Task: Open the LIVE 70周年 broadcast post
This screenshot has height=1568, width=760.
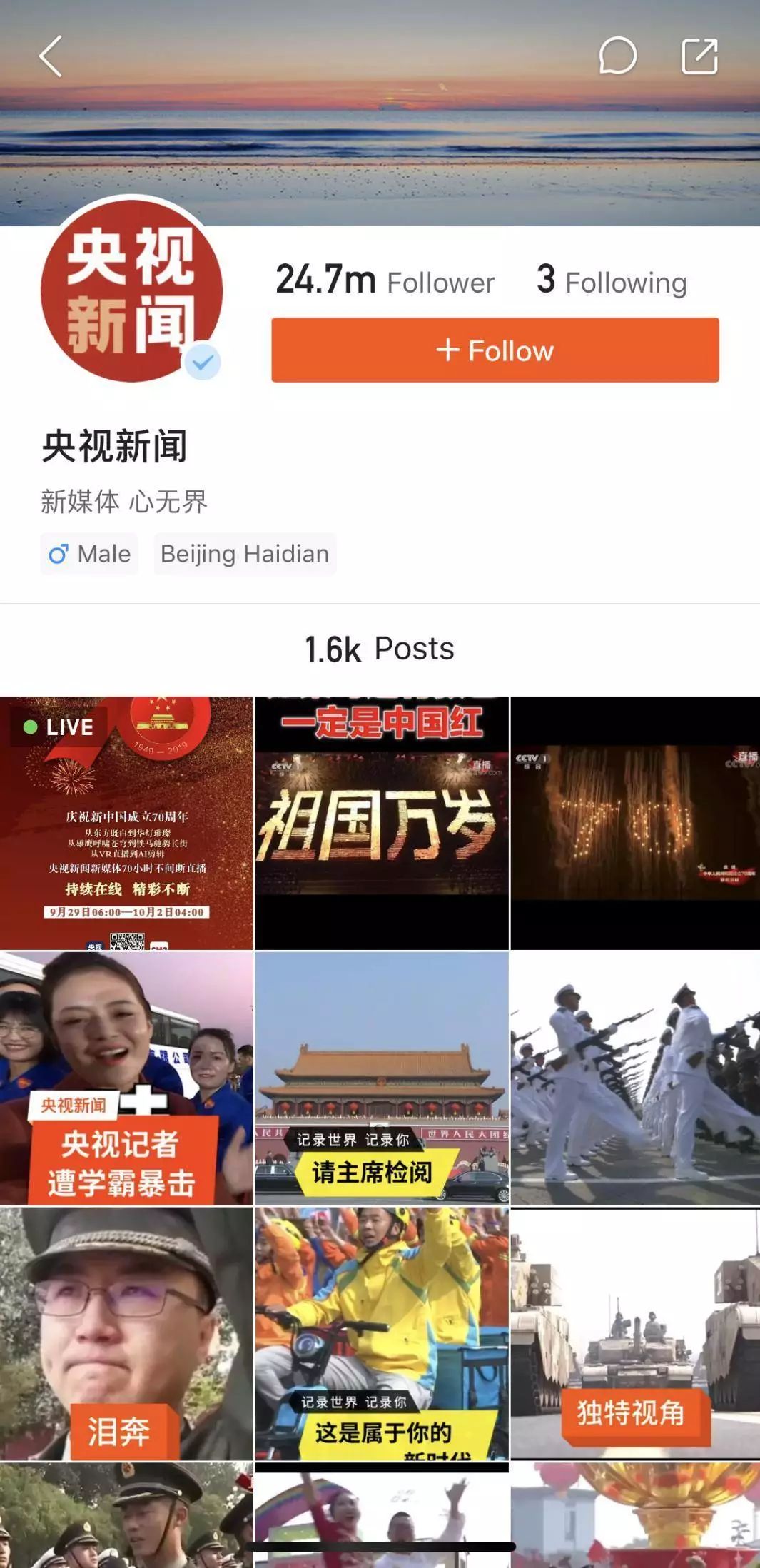Action: [126, 823]
